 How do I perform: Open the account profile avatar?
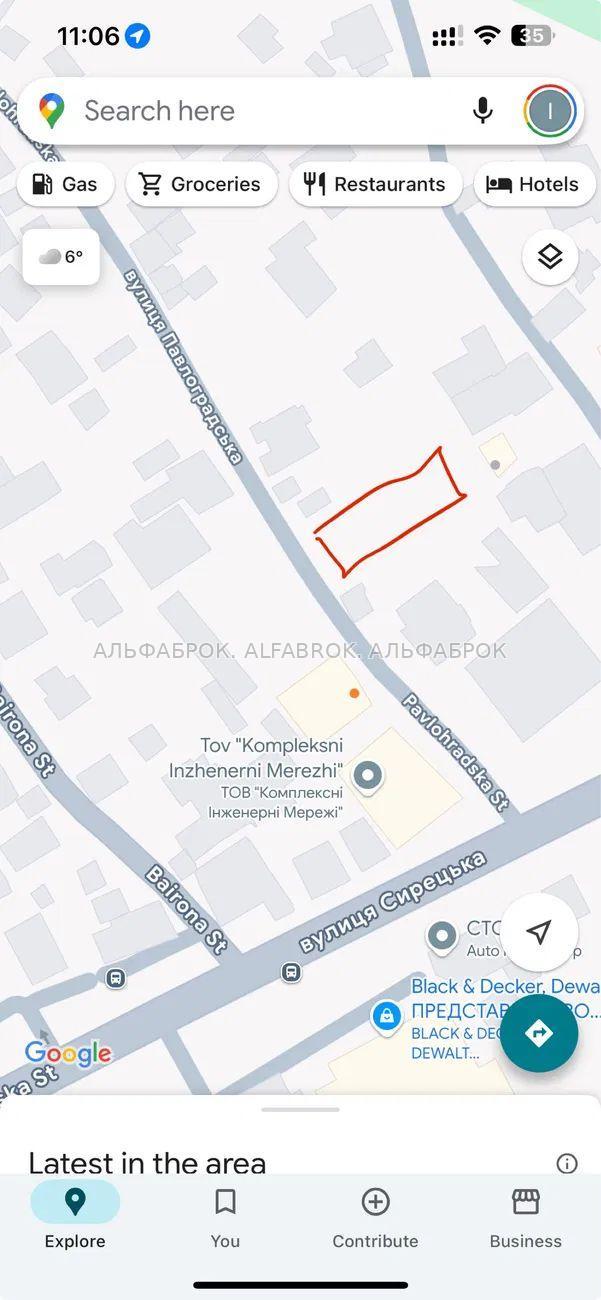pyautogui.click(x=549, y=111)
